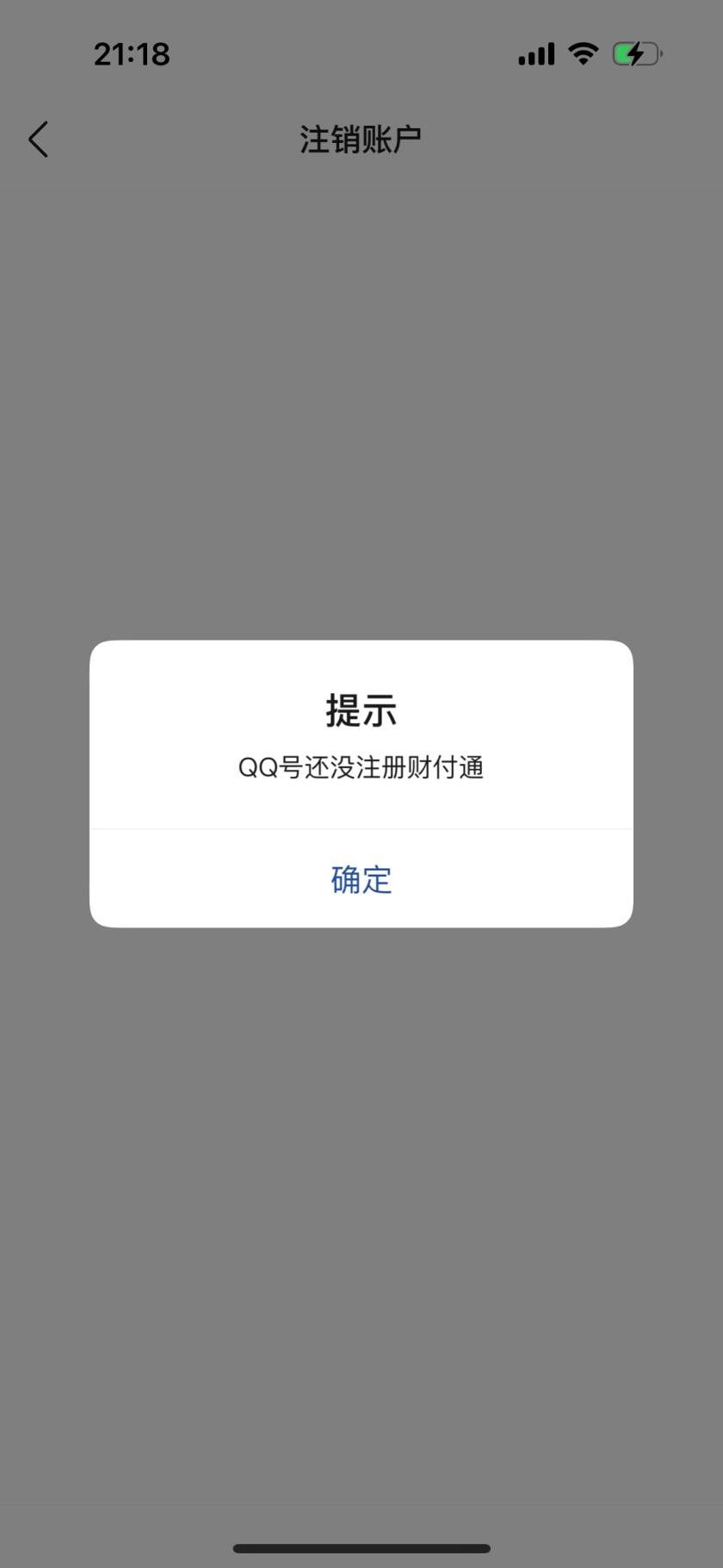Select the back chevron at top left
Screen dimensions: 723x1568
(38, 139)
